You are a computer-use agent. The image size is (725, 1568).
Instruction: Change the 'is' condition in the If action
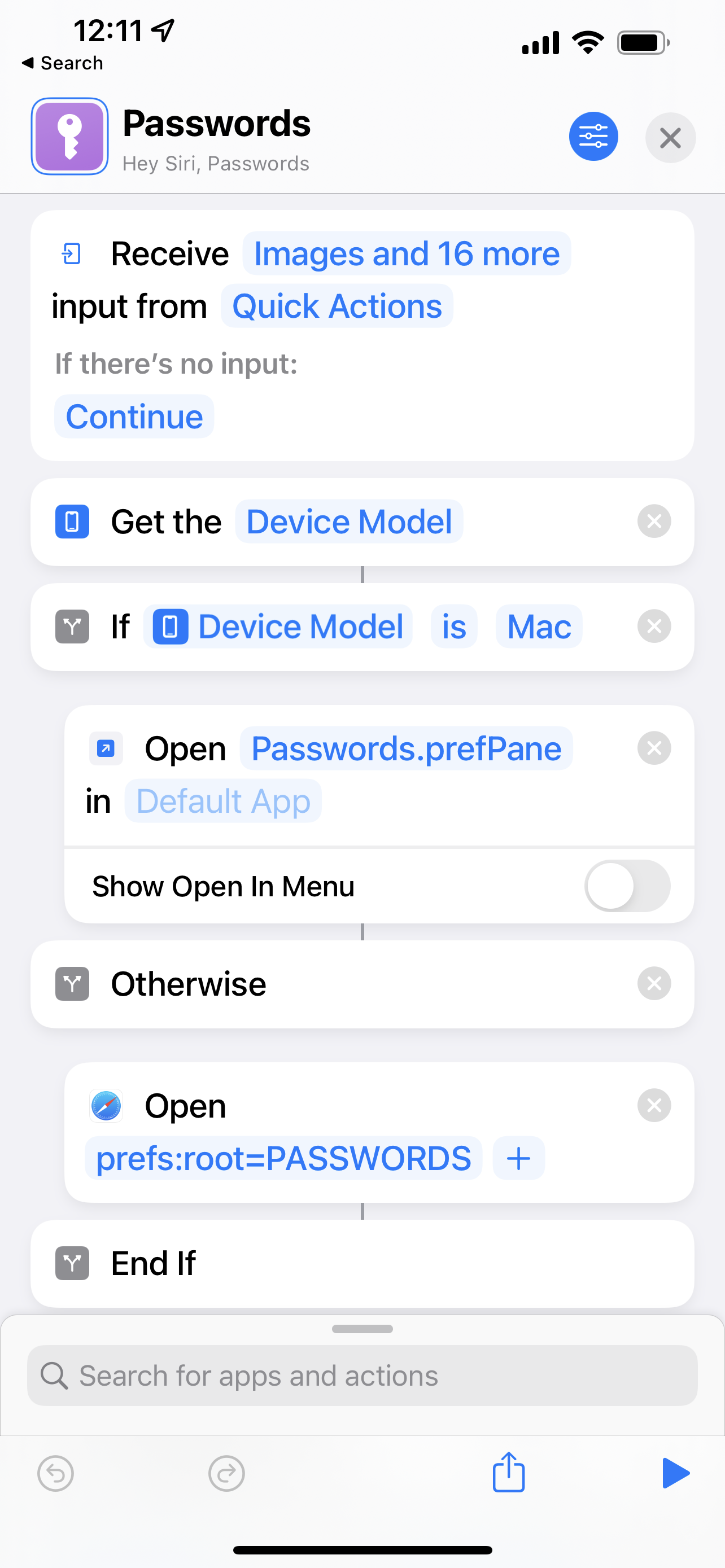454,627
